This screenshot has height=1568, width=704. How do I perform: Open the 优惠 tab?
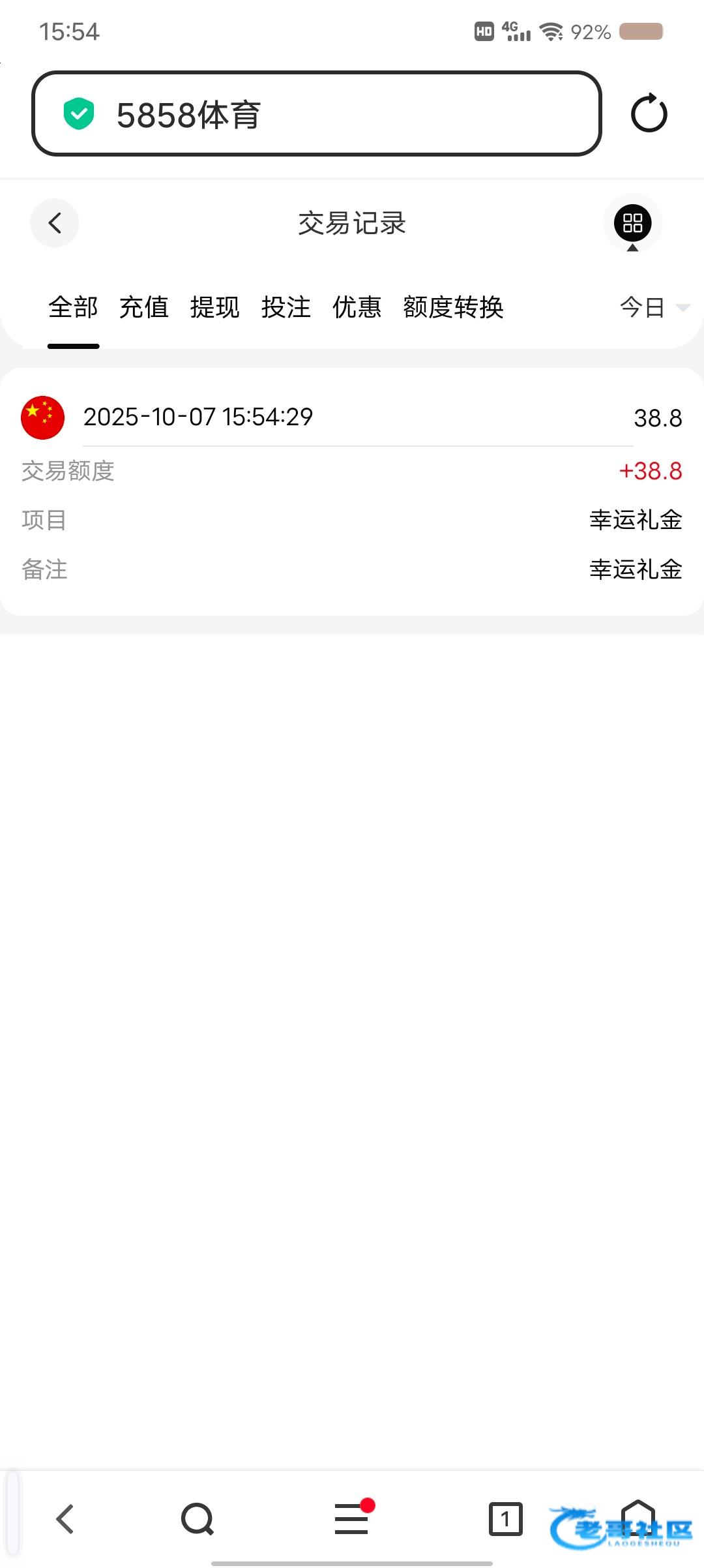357,307
